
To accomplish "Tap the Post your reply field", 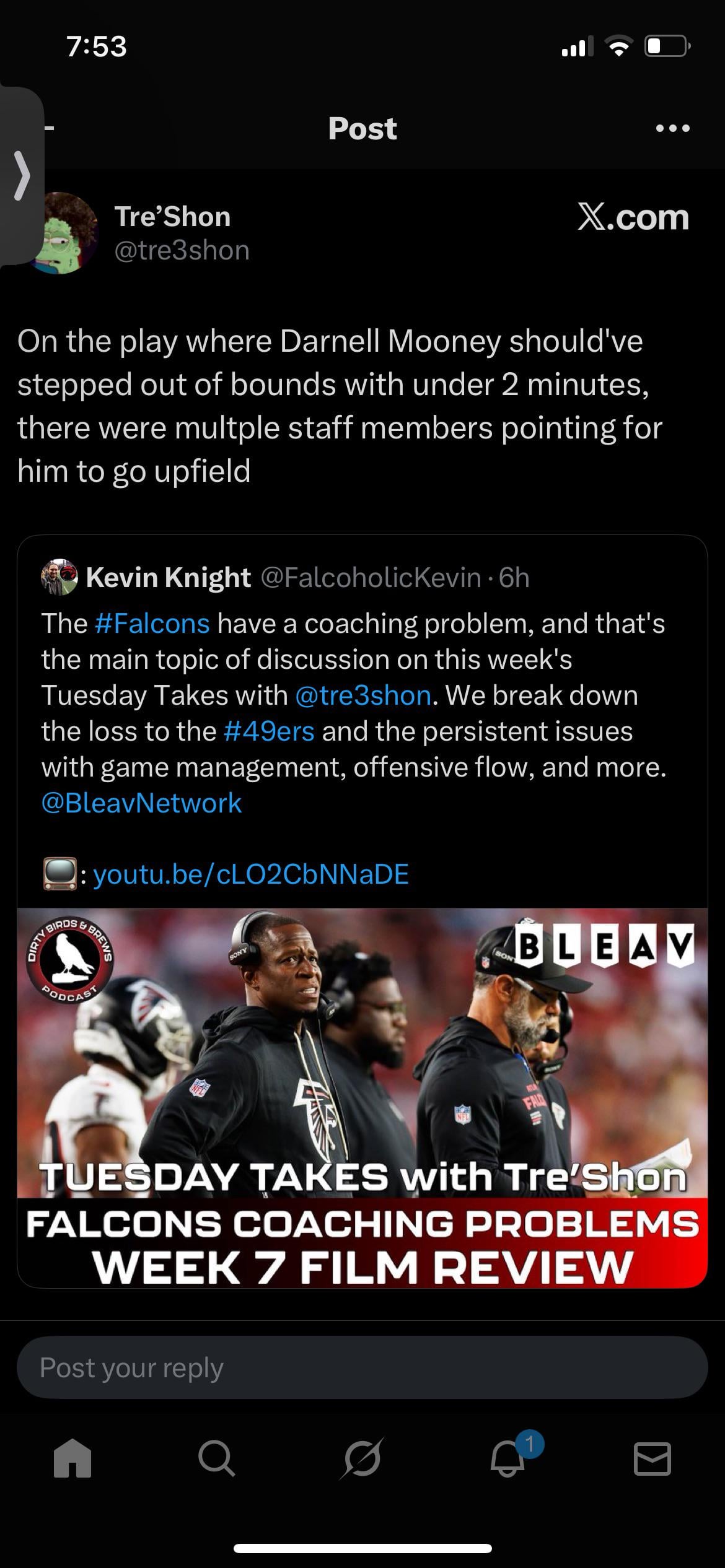I will click(x=362, y=1367).
